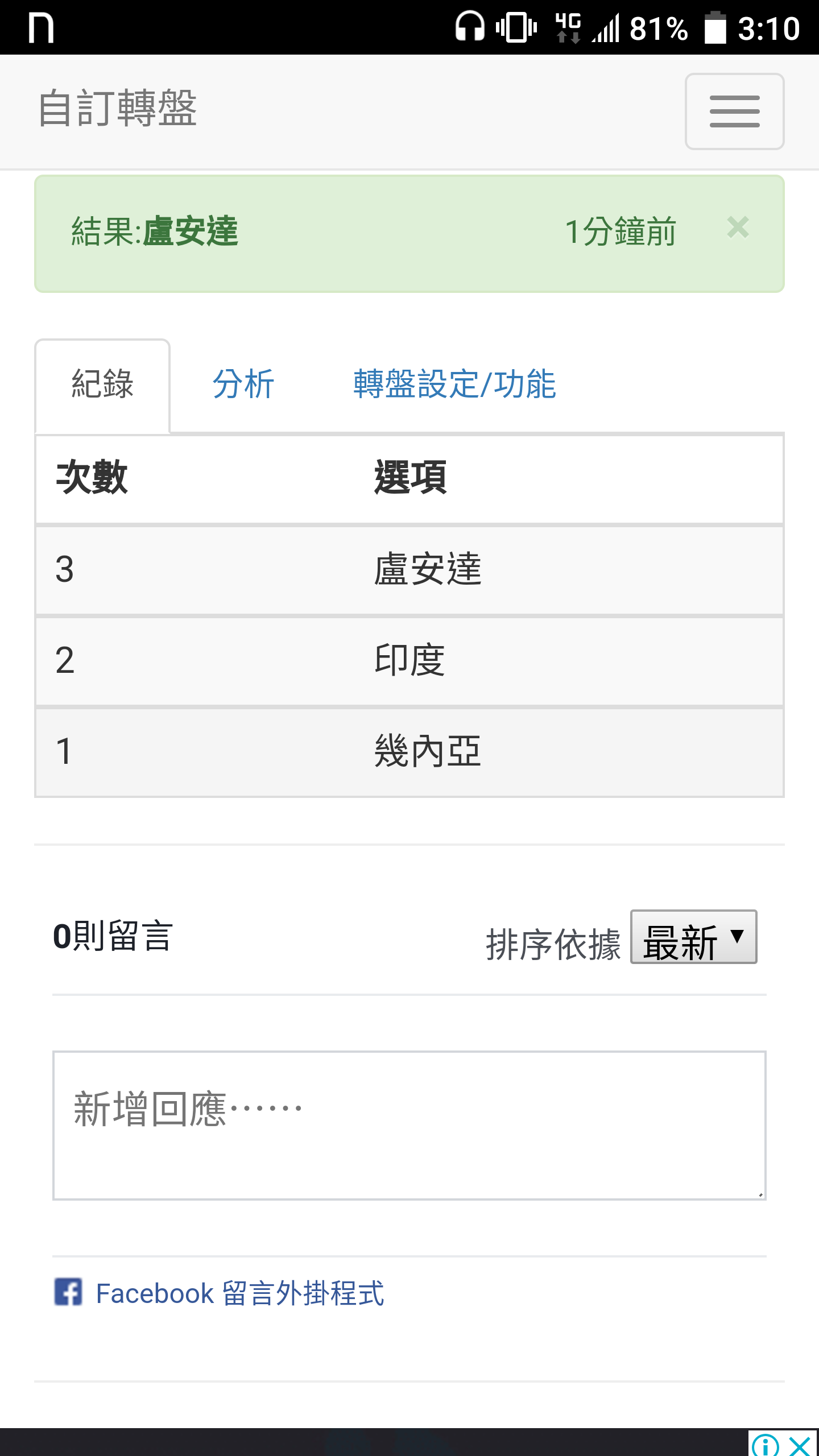Open the hamburger navigation menu

point(734,111)
